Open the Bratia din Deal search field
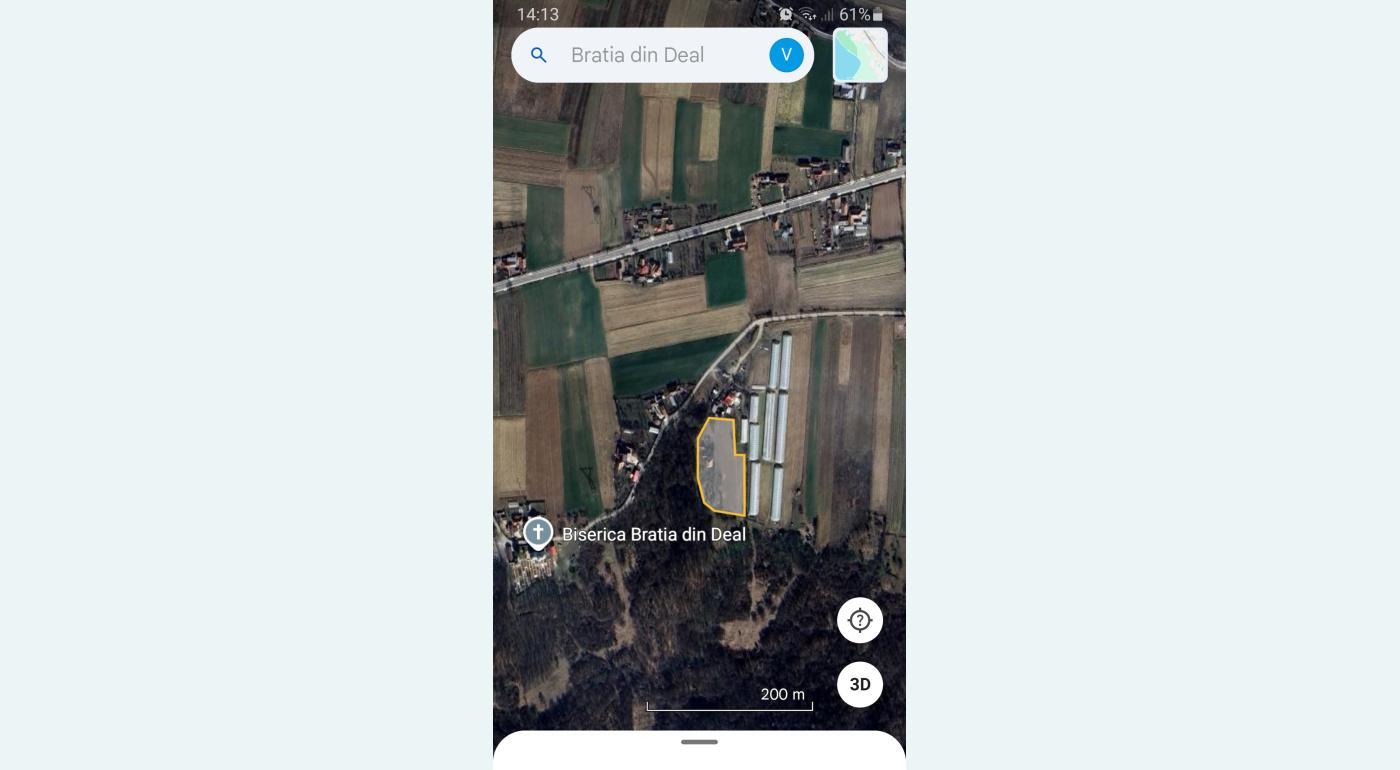1400x770 pixels. click(650, 55)
